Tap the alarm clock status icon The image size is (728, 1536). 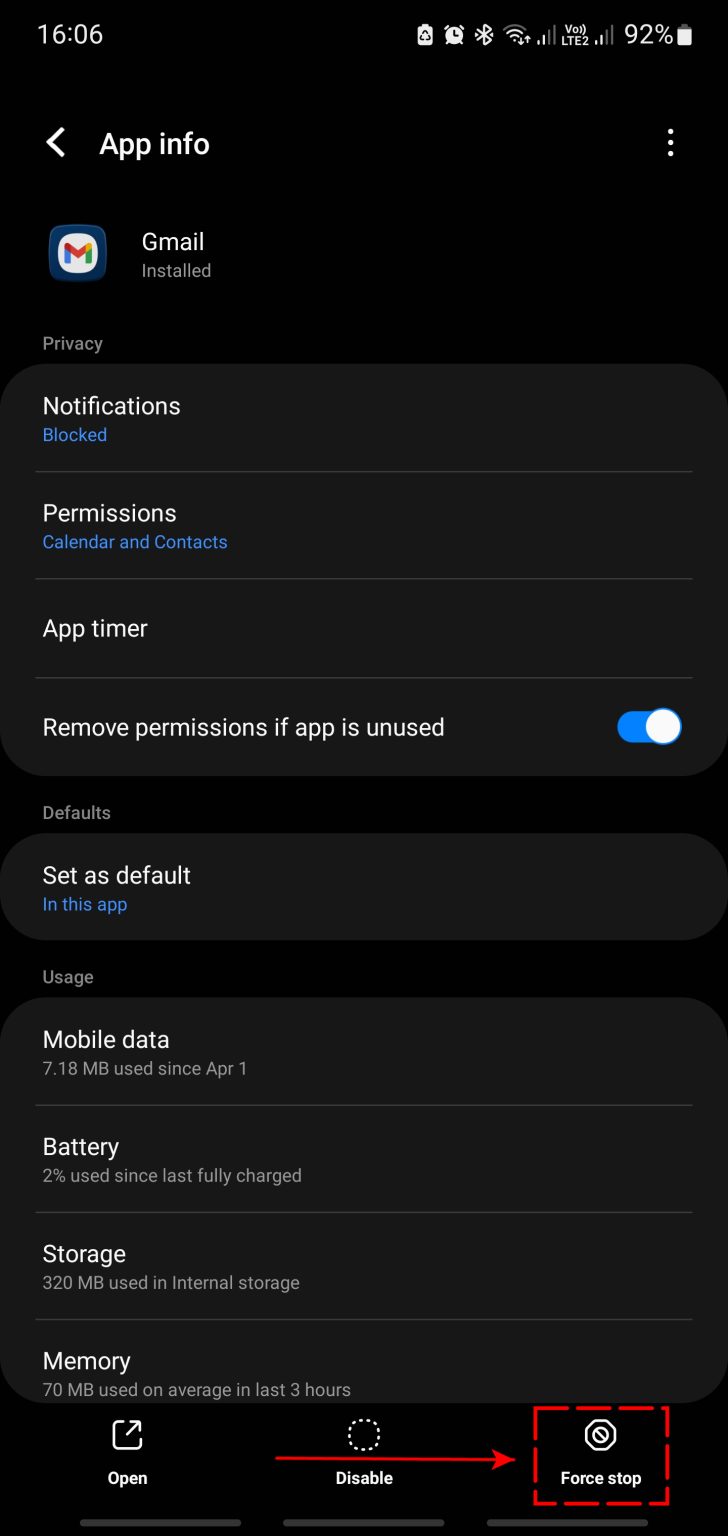(x=453, y=33)
